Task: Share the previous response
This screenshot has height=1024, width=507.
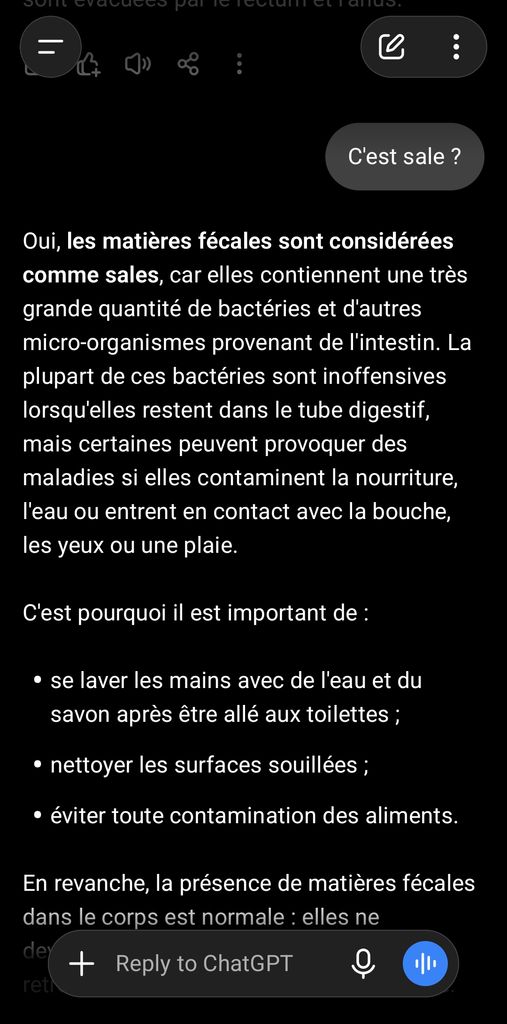Action: [188, 64]
